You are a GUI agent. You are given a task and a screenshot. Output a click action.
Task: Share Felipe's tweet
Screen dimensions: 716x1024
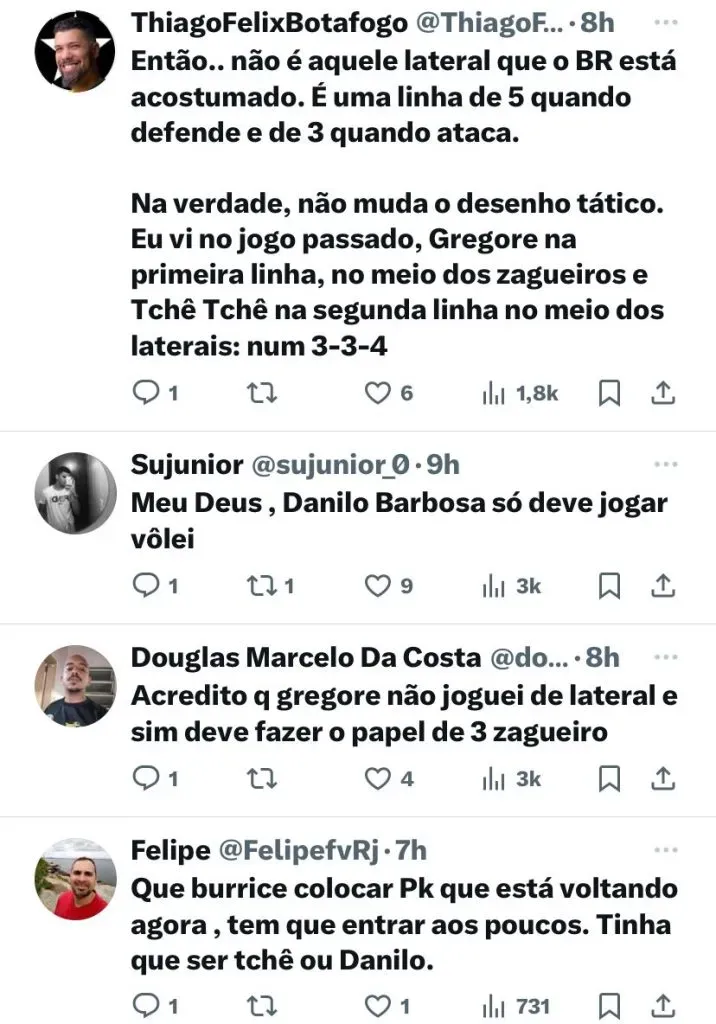663,1005
